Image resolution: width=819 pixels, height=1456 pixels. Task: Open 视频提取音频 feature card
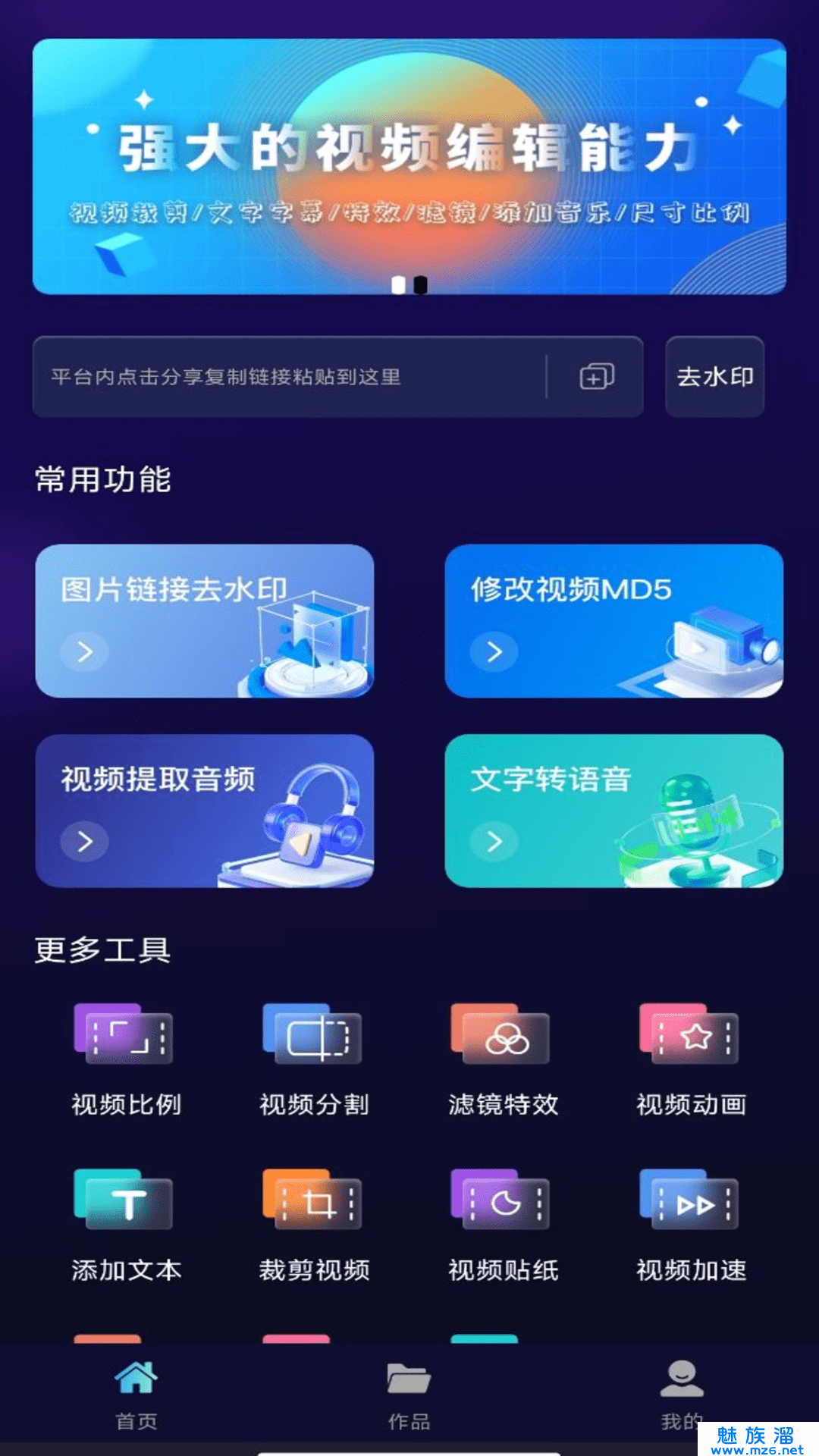pos(205,810)
